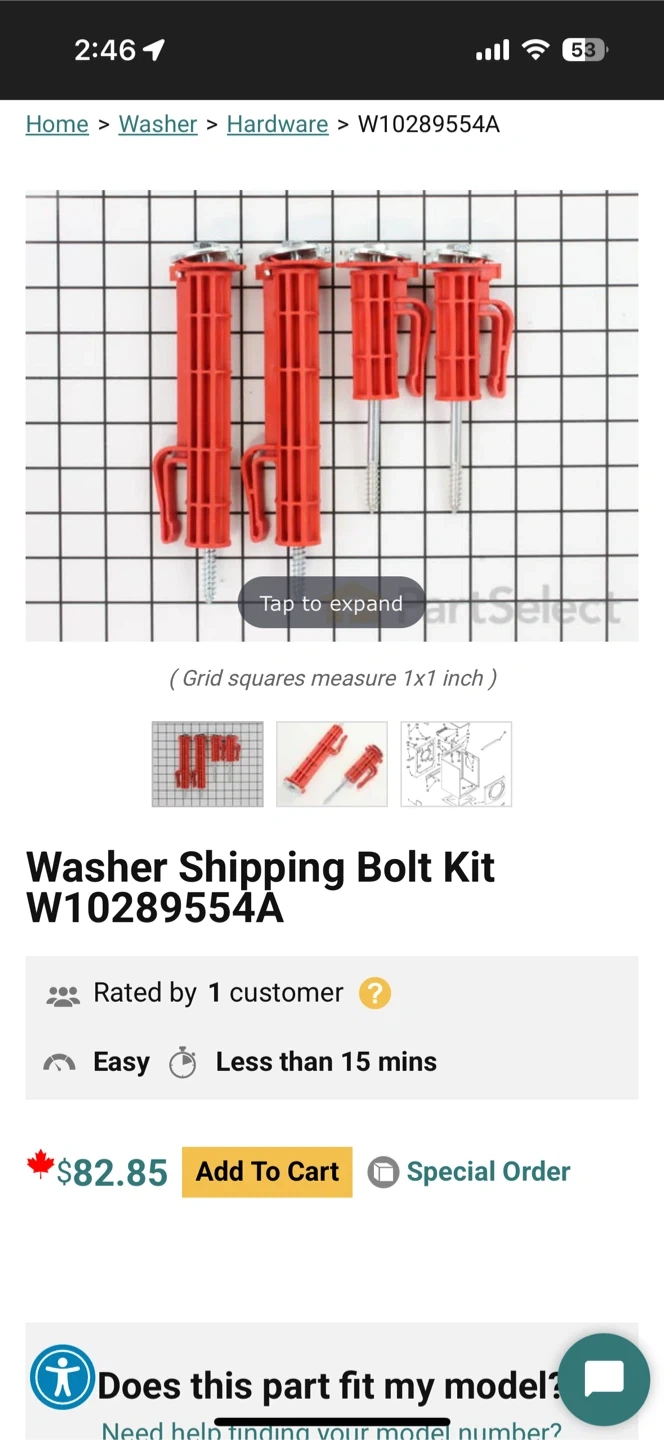This screenshot has width=664, height=1440.
Task: Expand the main product image
Action: 331,416
